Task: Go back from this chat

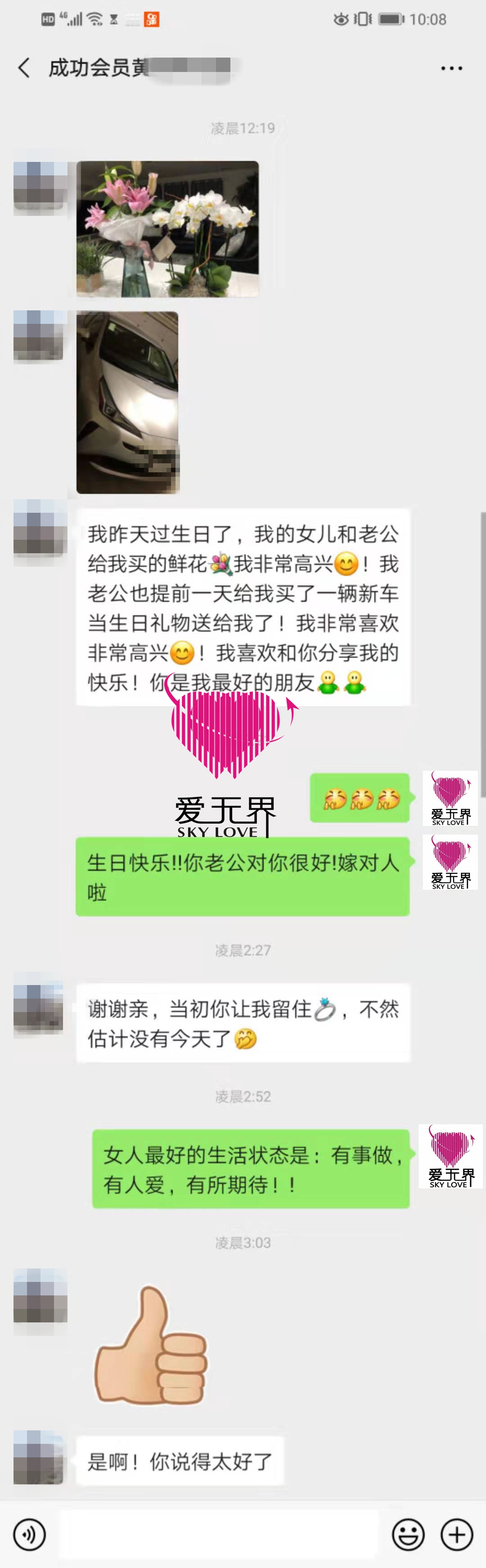Action: coord(24,67)
